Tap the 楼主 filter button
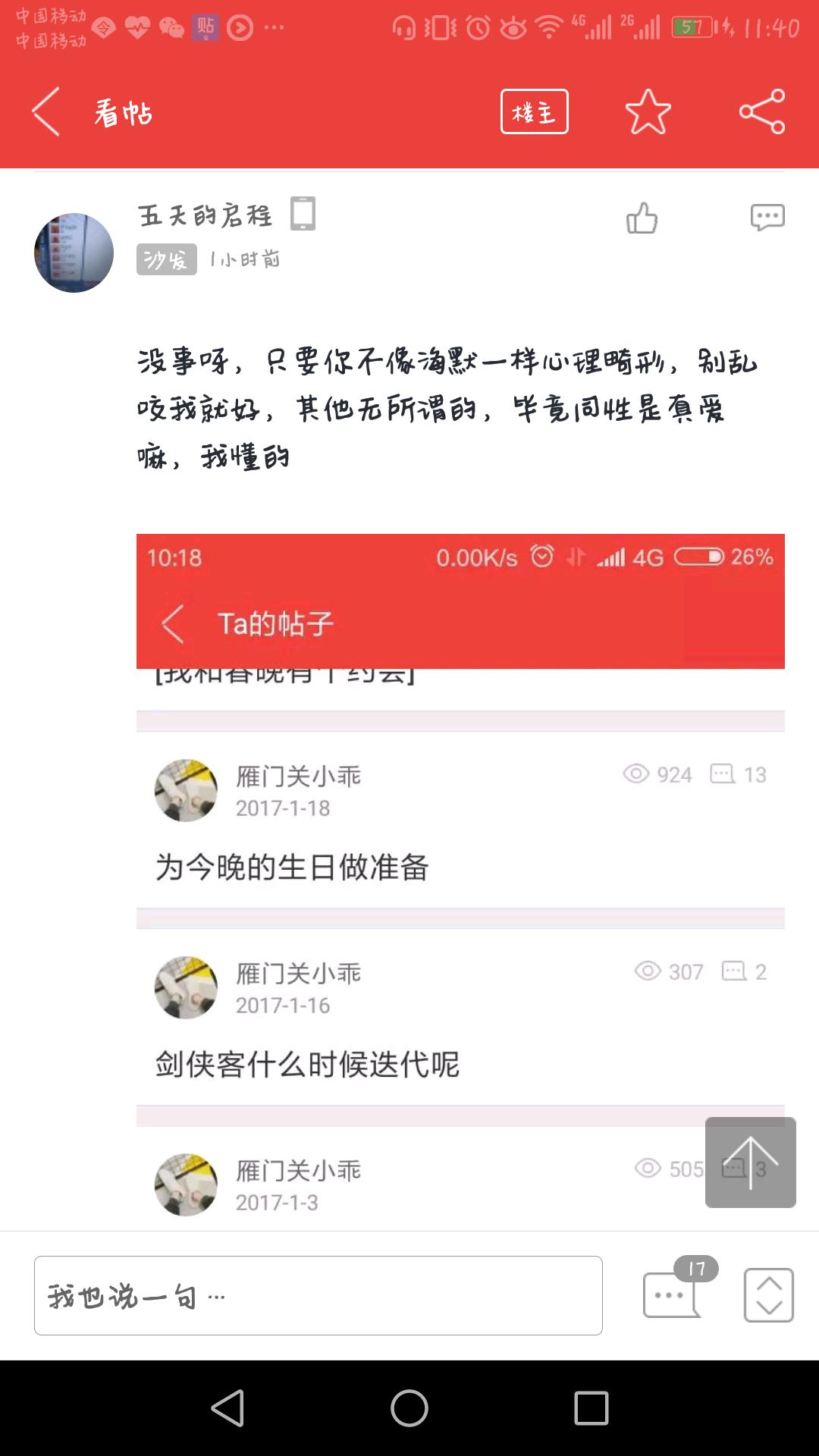819x1456 pixels. coord(534,112)
